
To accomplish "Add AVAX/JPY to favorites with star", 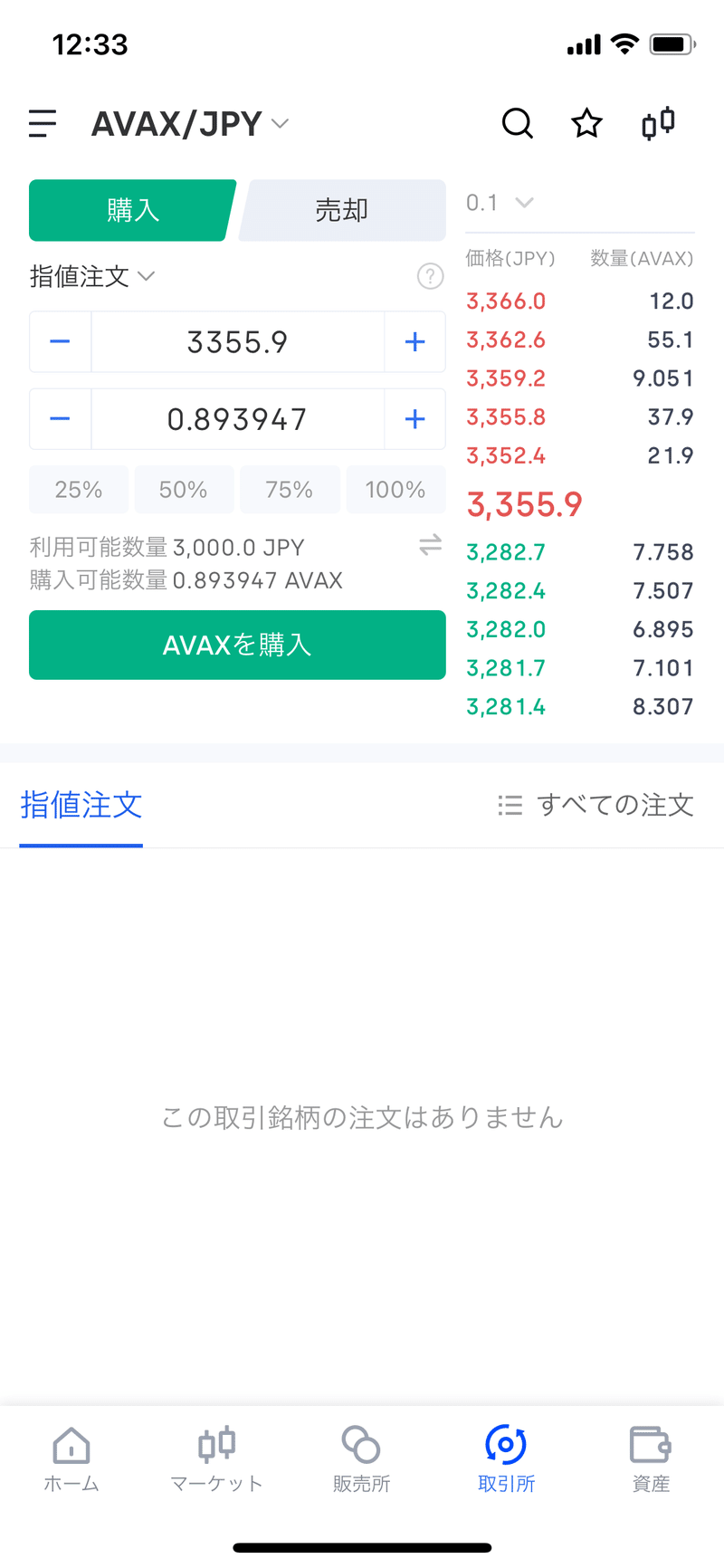I will click(x=587, y=123).
